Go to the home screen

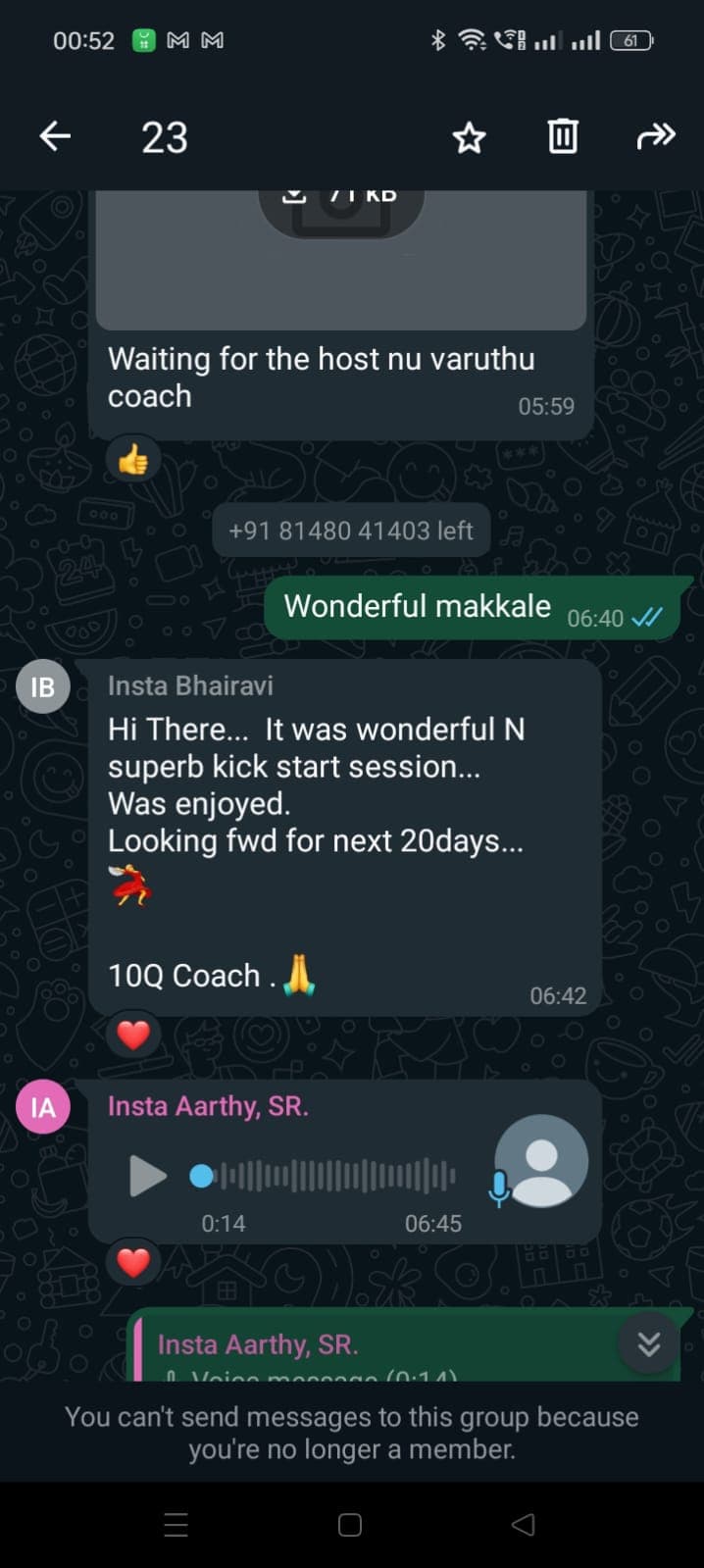click(x=350, y=1525)
